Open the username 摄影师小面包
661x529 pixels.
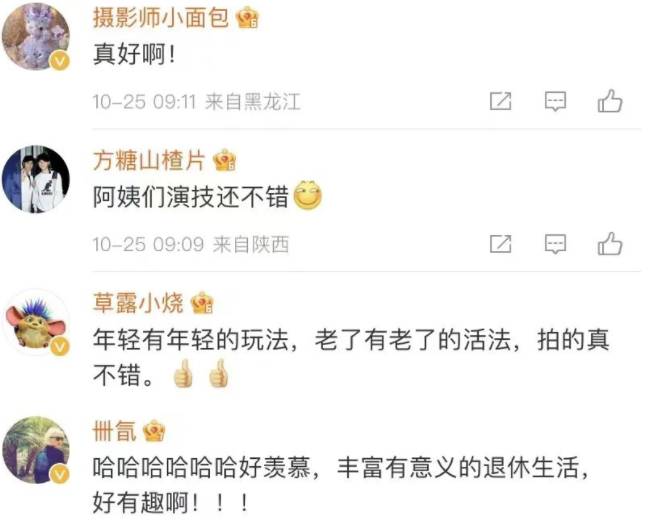[159, 17]
